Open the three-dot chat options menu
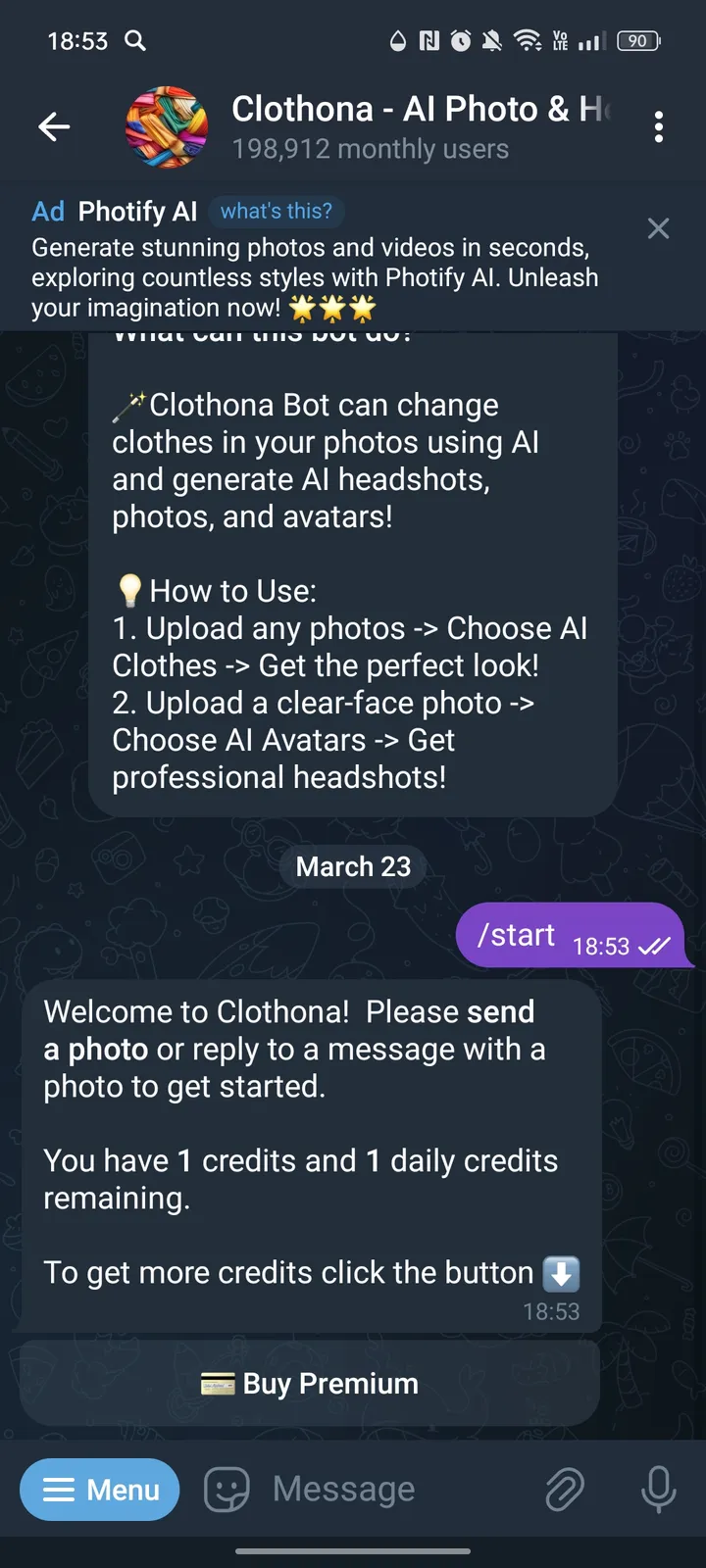Viewport: 706px width, 1568px height. [659, 126]
